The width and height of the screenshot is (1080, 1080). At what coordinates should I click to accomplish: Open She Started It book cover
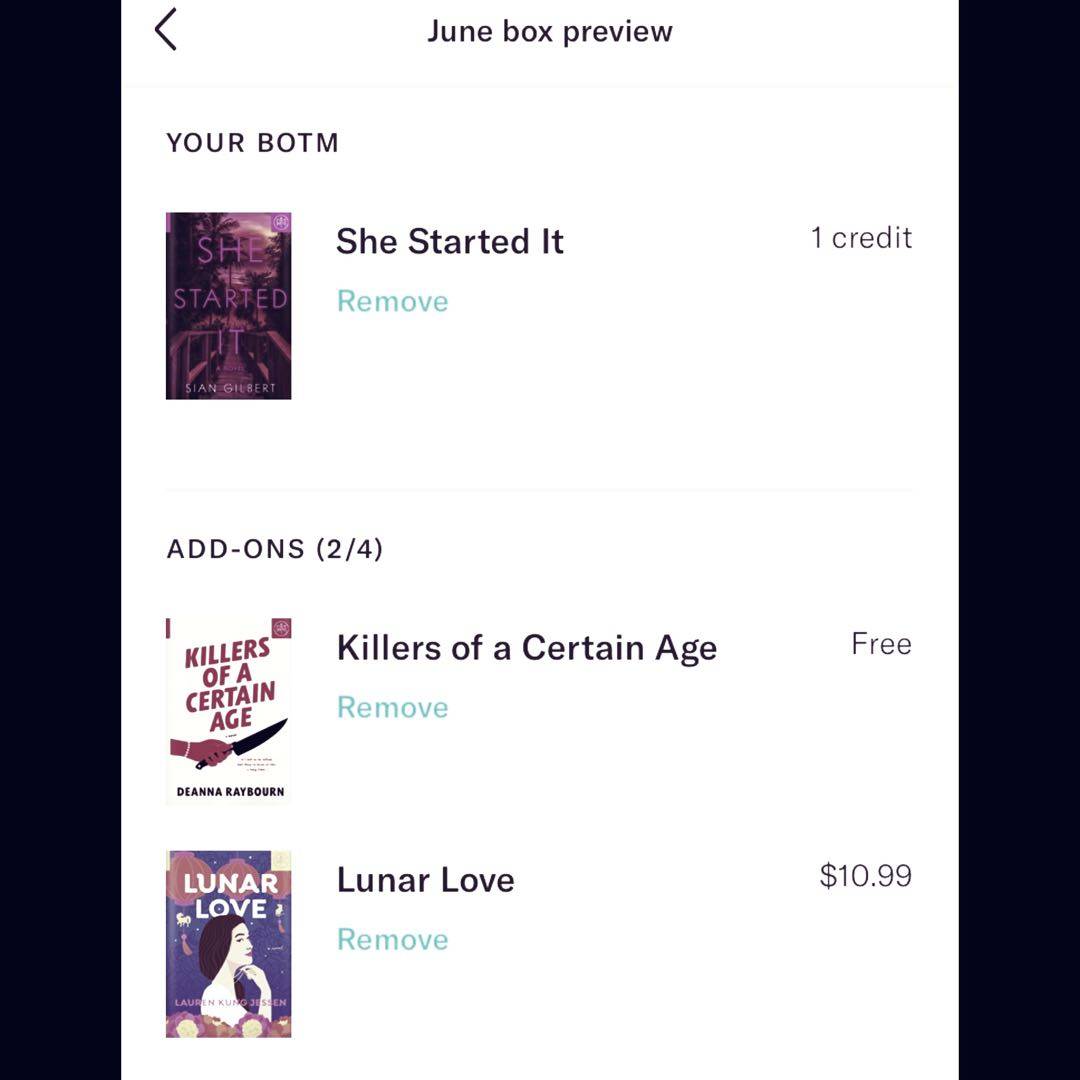(228, 306)
